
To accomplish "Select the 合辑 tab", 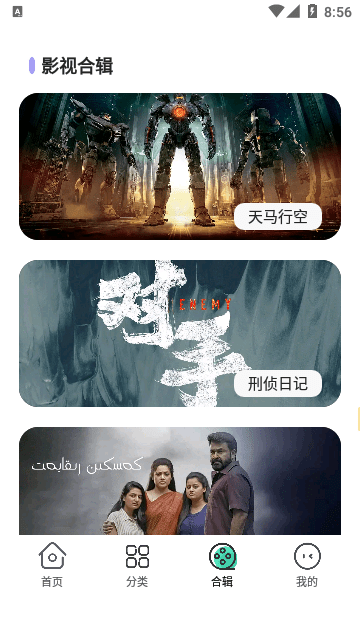I will coord(222,564).
